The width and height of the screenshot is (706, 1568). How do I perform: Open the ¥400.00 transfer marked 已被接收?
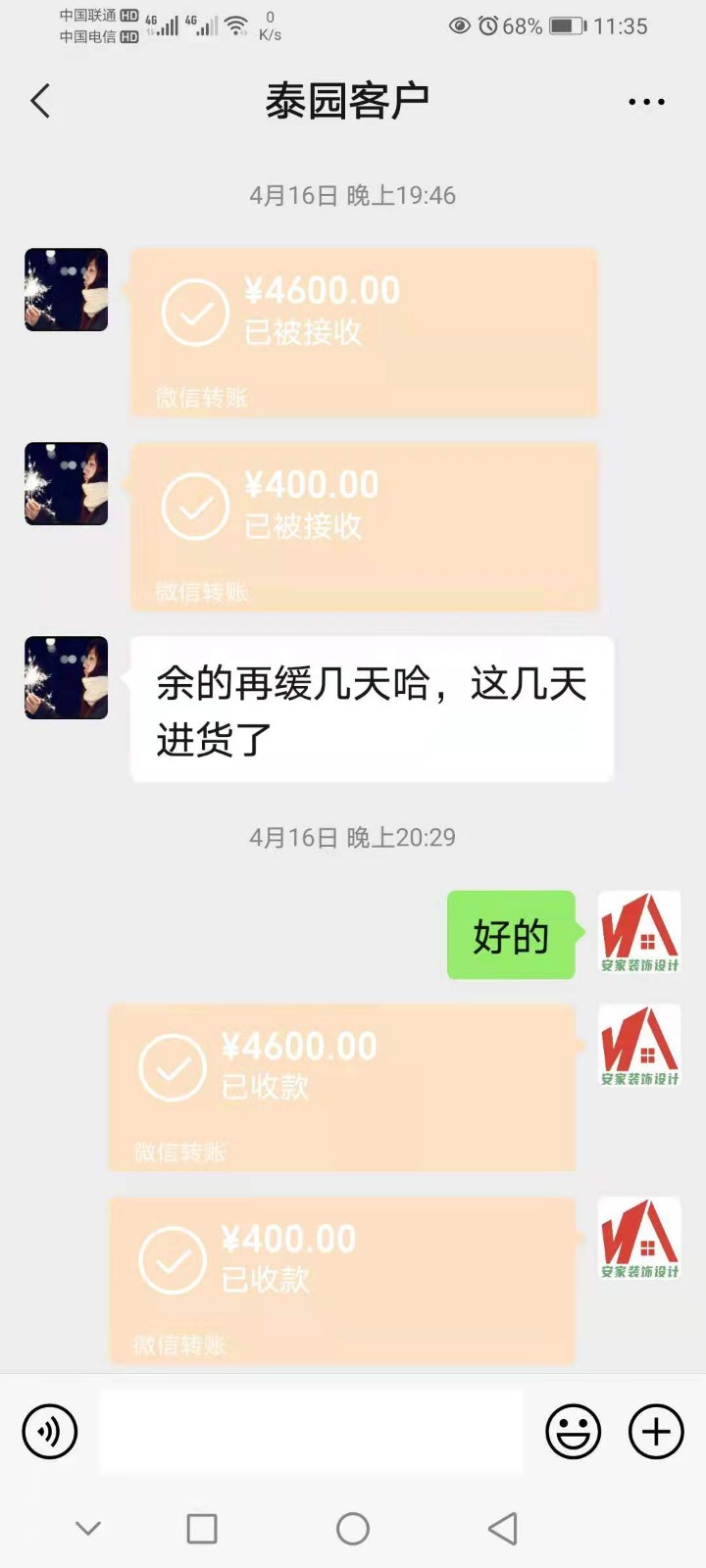[x=364, y=526]
